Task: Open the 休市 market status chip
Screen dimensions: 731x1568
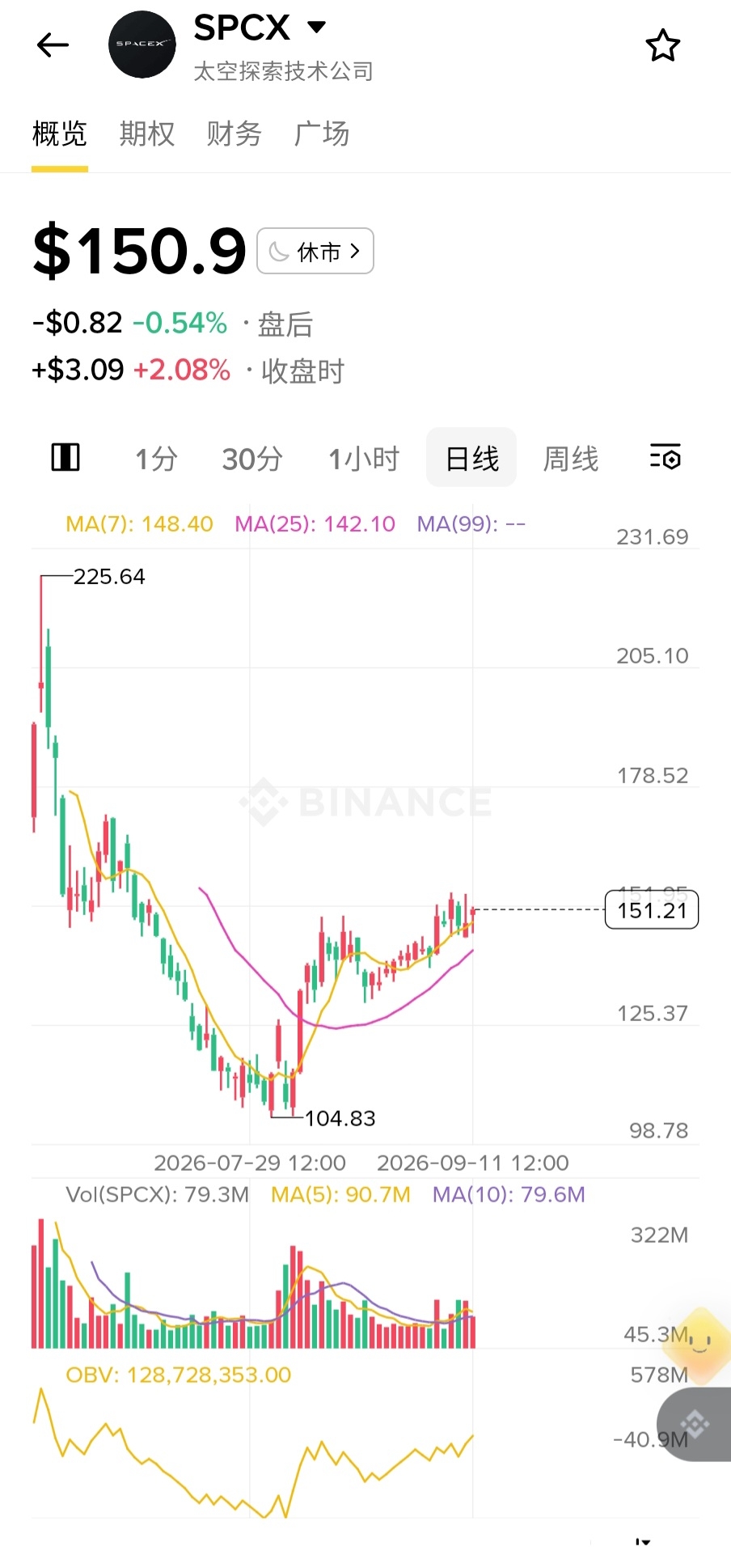Action: click(x=315, y=252)
